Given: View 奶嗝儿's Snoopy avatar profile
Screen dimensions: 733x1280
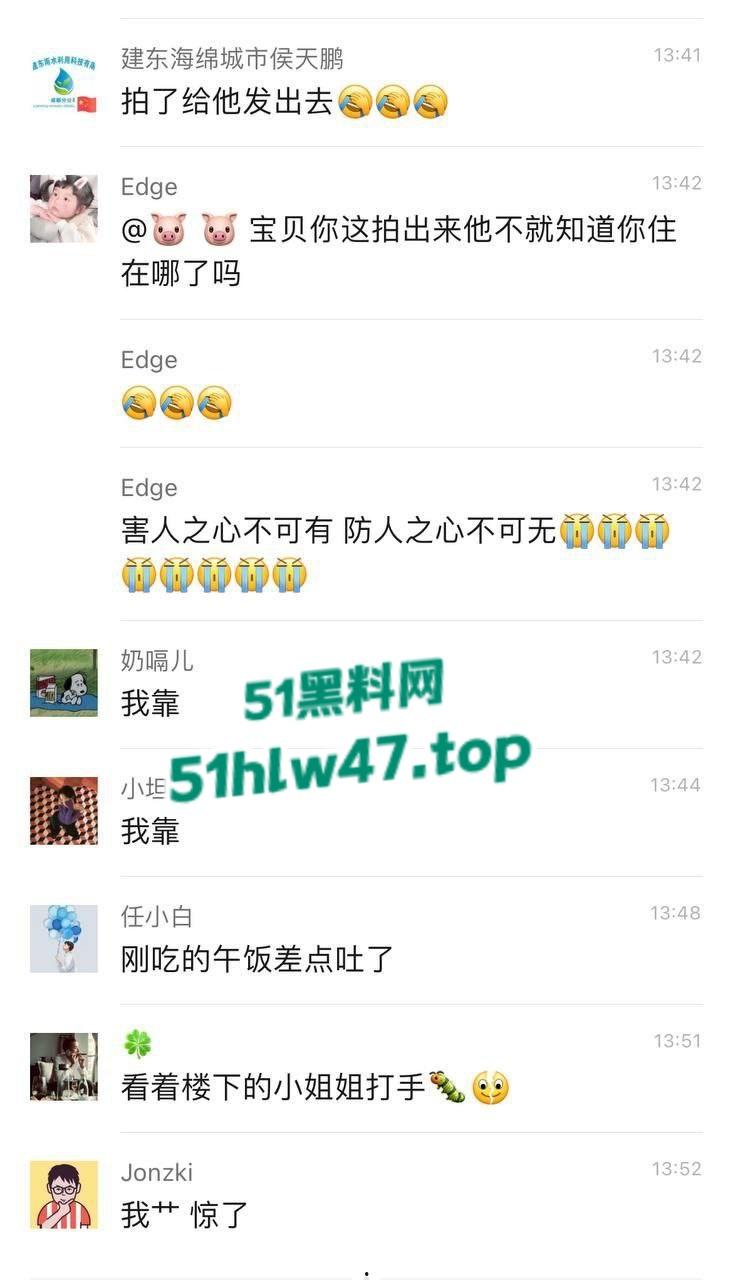Looking at the screenshot, I should pyautogui.click(x=64, y=683).
